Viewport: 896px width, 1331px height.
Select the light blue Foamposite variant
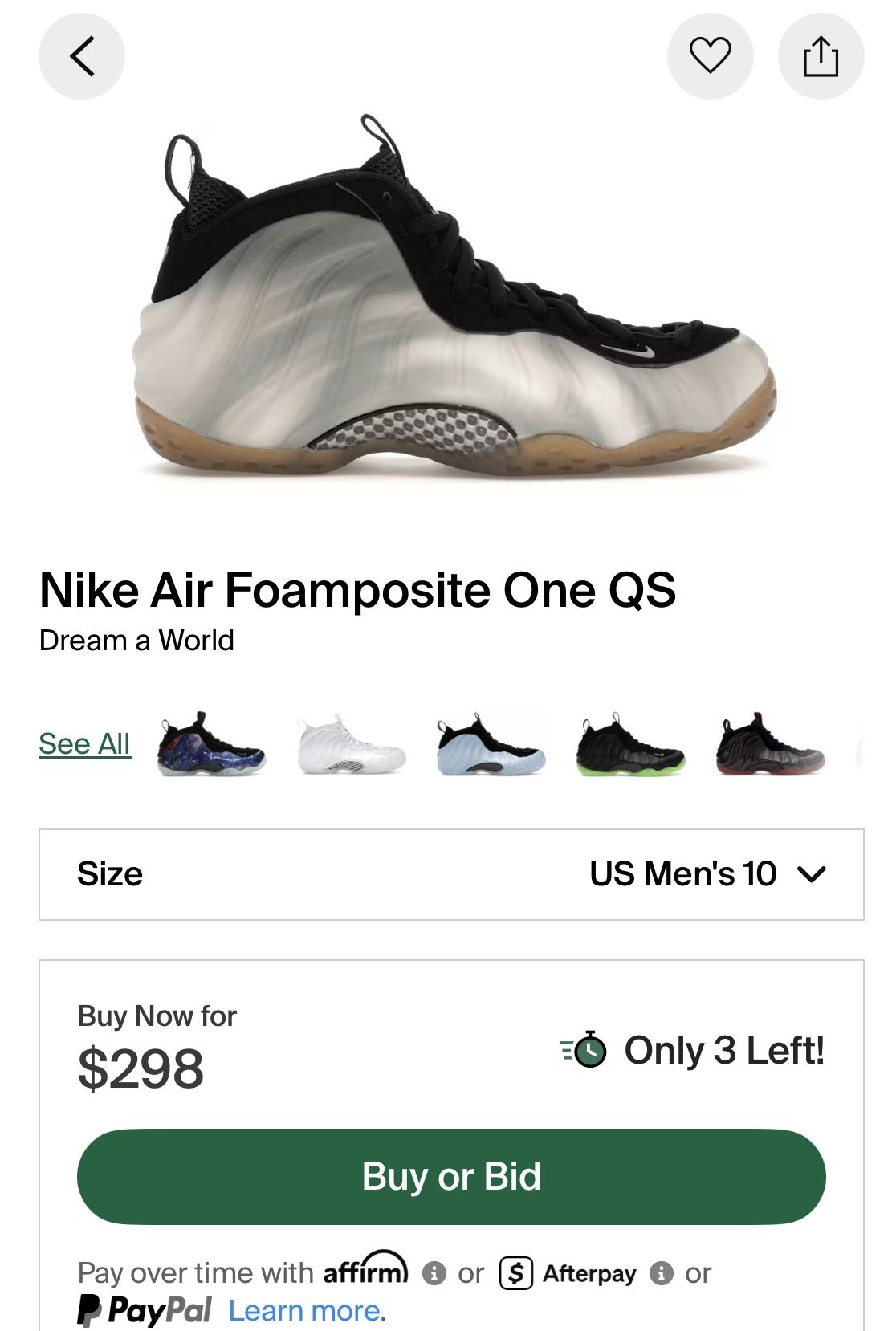(491, 744)
